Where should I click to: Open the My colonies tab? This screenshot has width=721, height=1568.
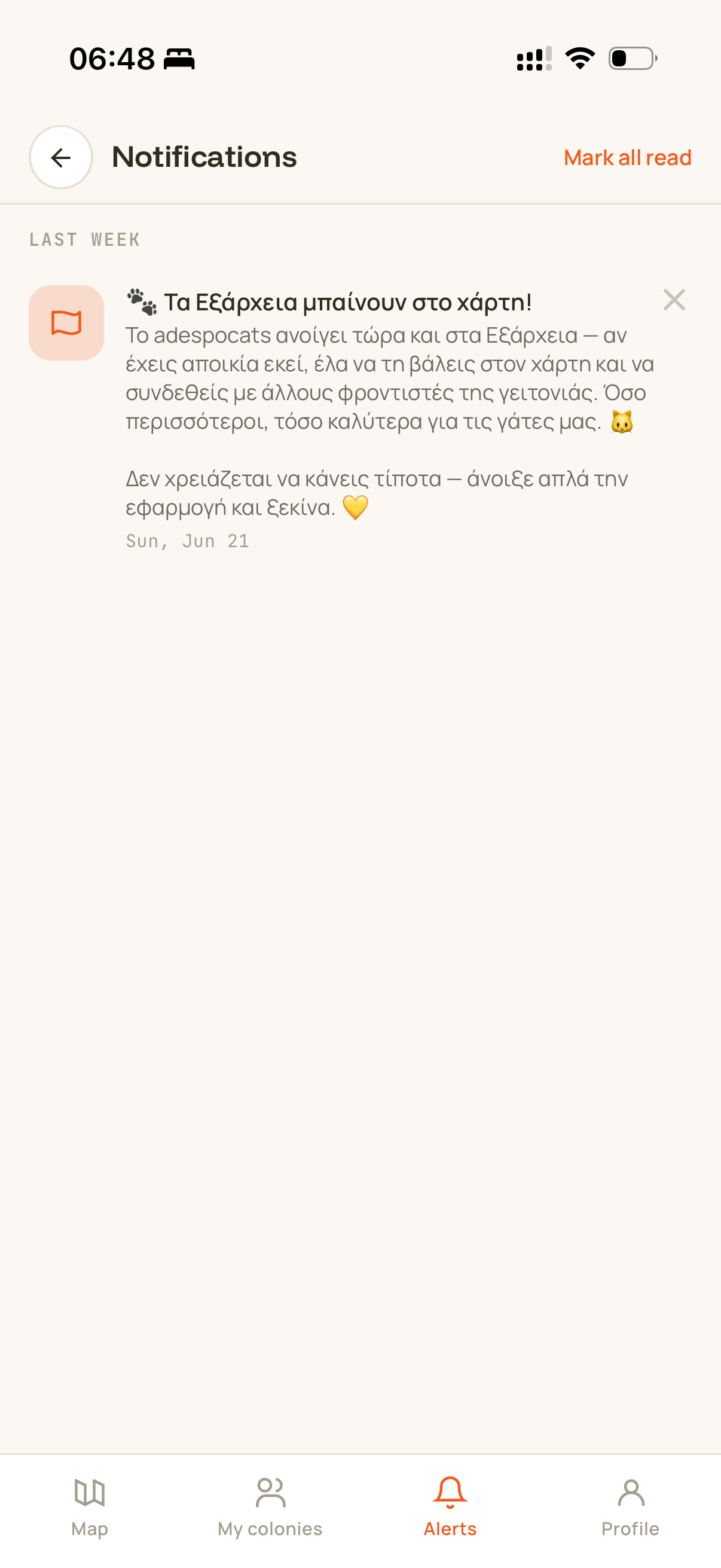coord(270,1507)
